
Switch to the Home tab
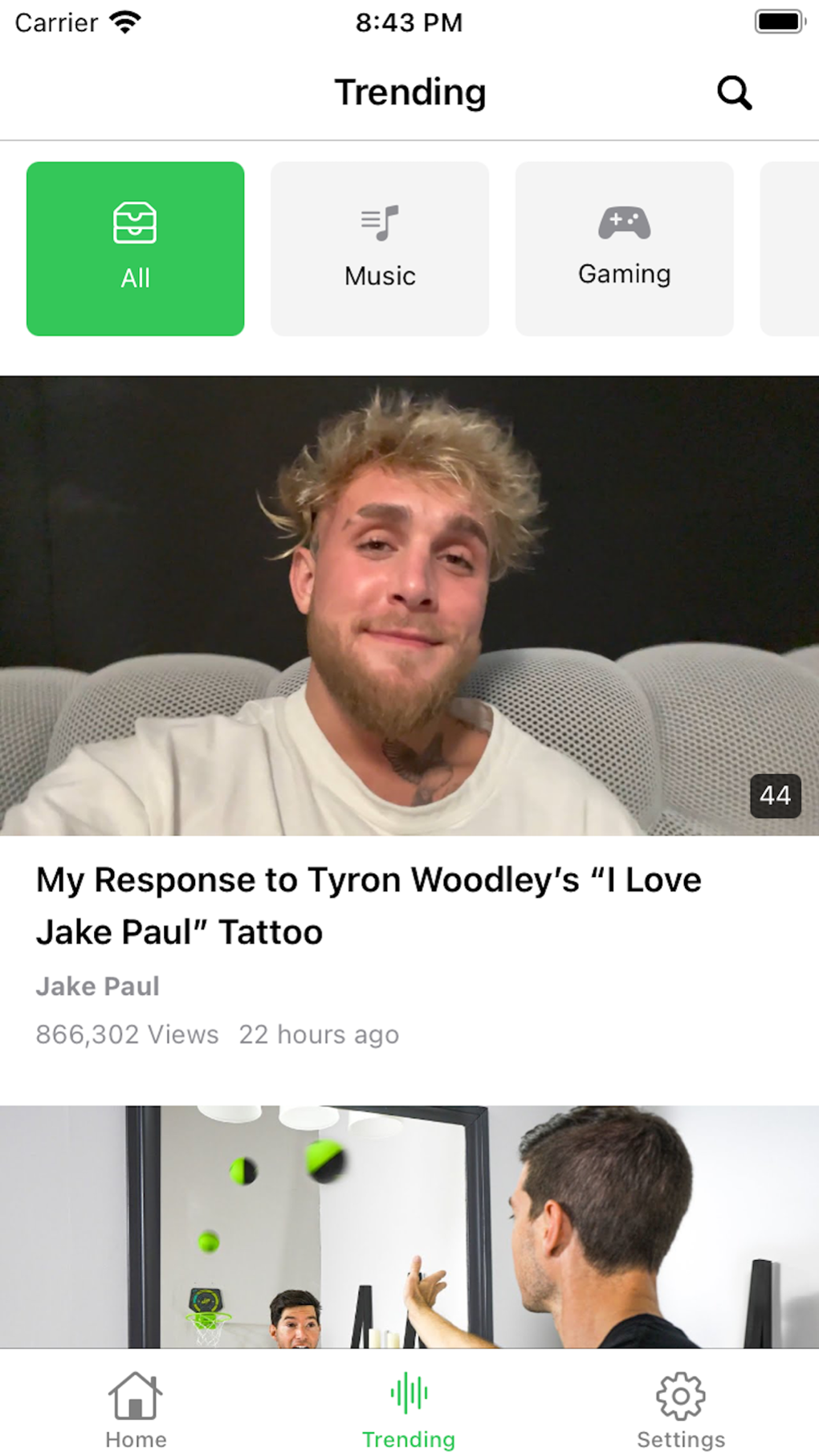coord(136,1409)
